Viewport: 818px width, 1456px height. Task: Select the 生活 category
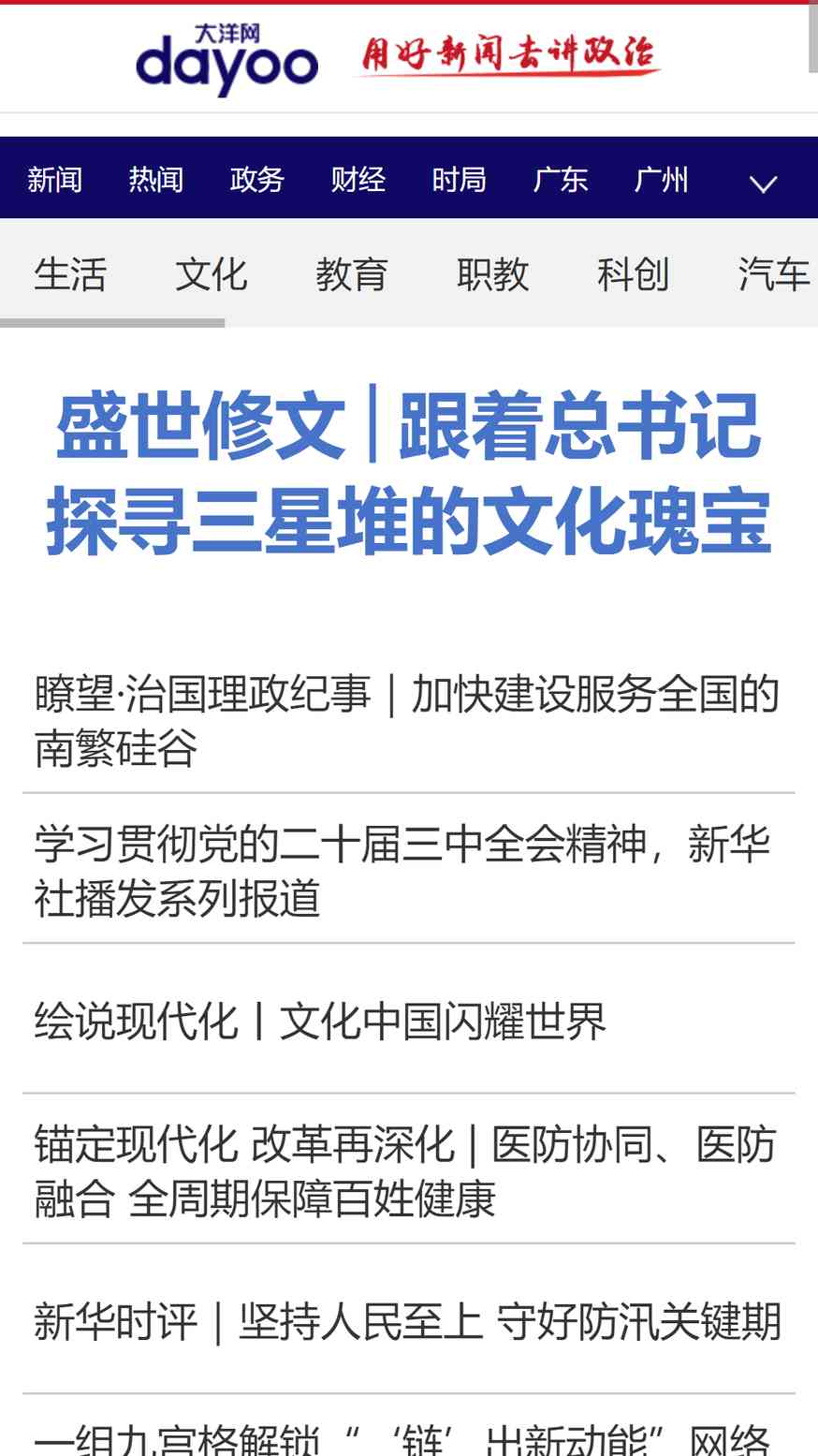click(70, 274)
